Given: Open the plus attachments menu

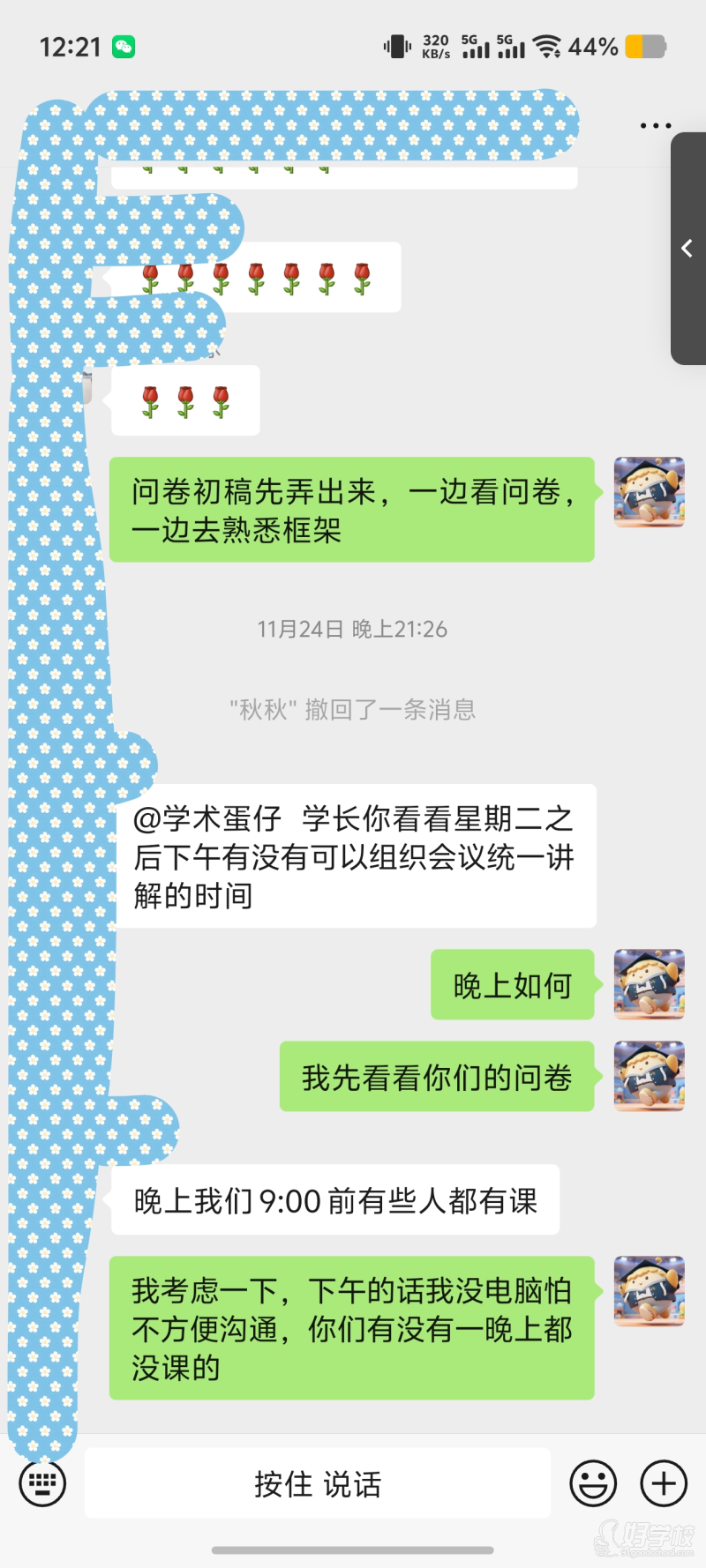Looking at the screenshot, I should click(x=664, y=1483).
